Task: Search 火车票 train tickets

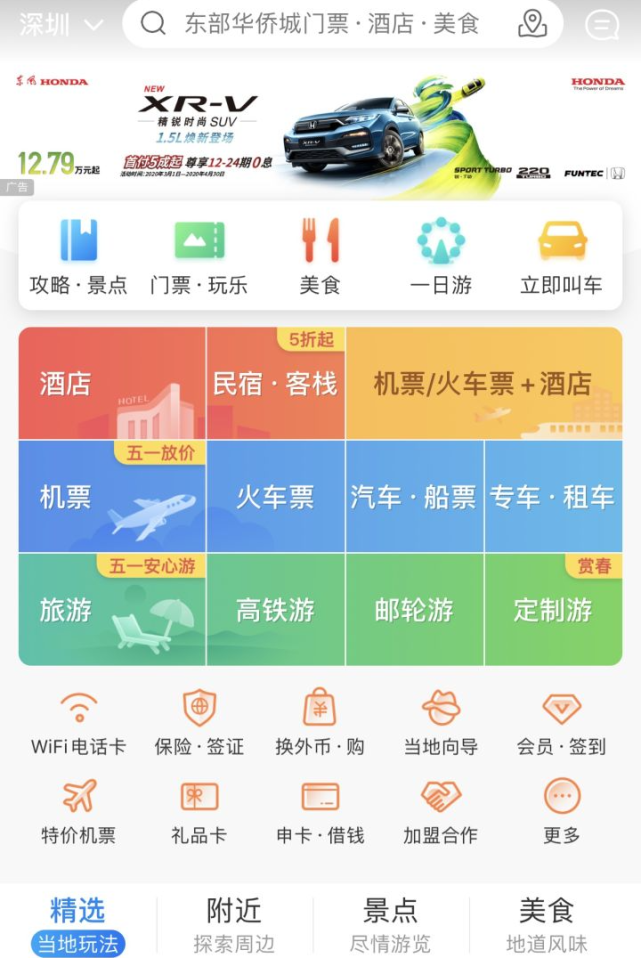Action: point(275,497)
